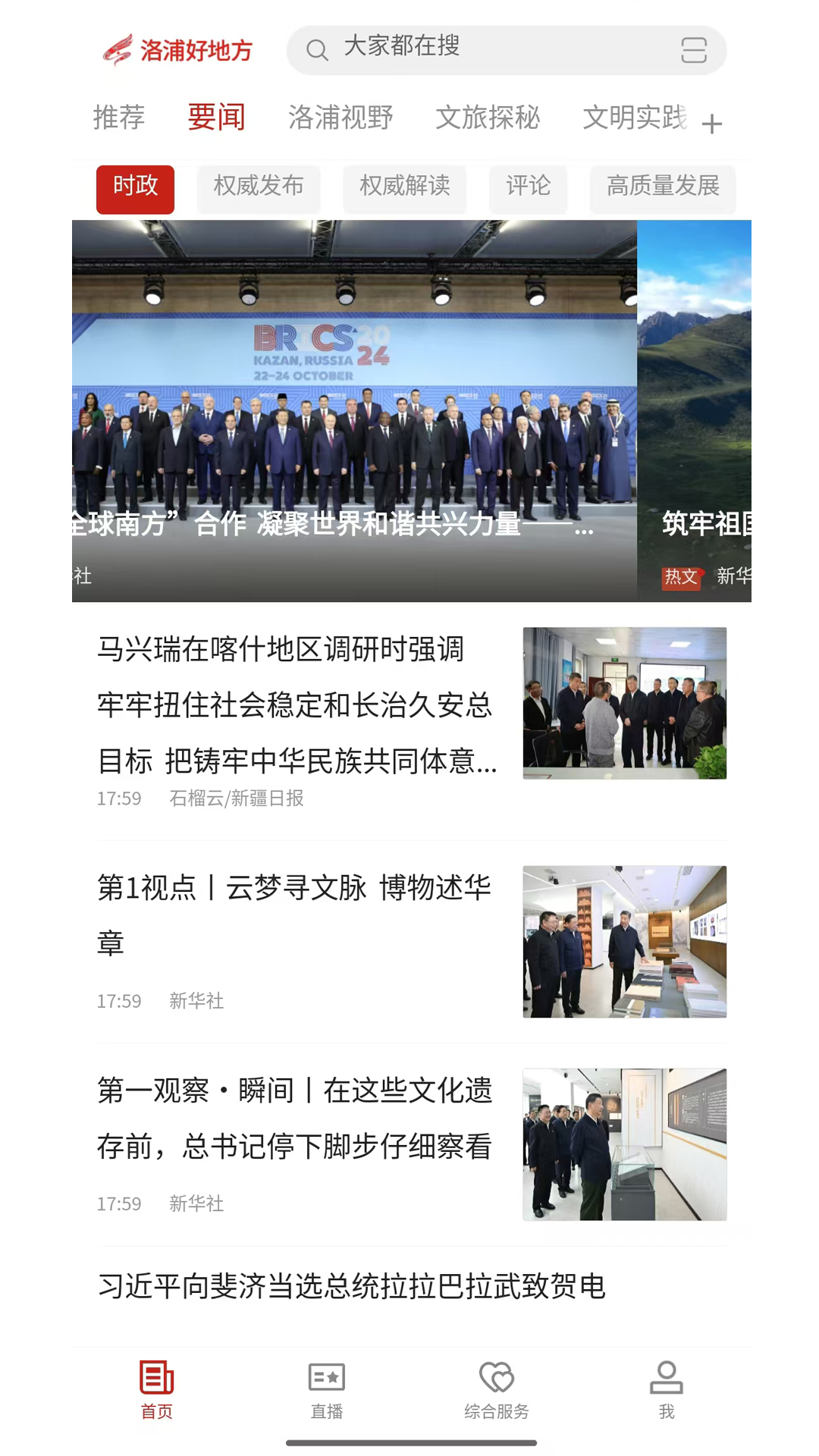819x1456 pixels.
Task: Switch to the 我 profile tab
Action: 667,1389
